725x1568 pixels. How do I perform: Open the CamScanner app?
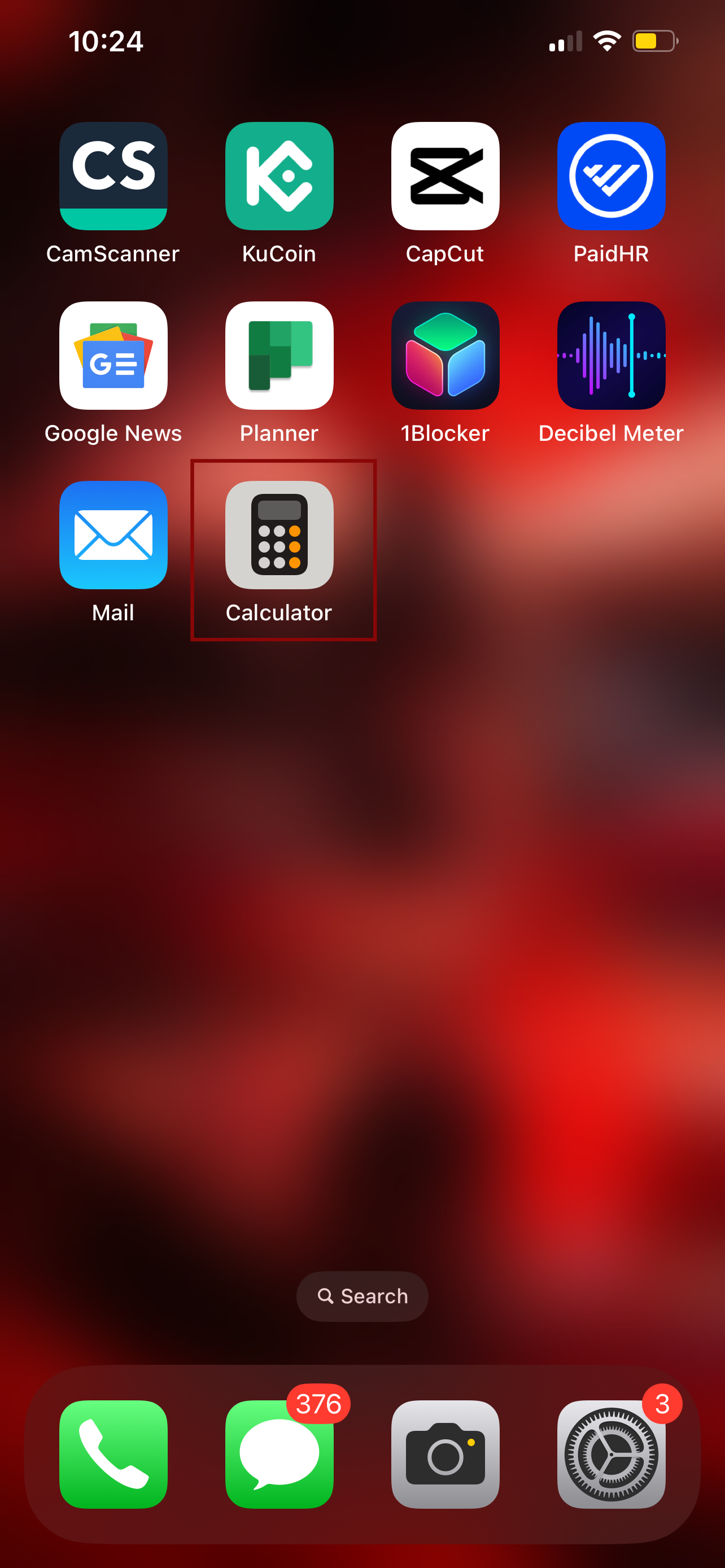(x=113, y=176)
